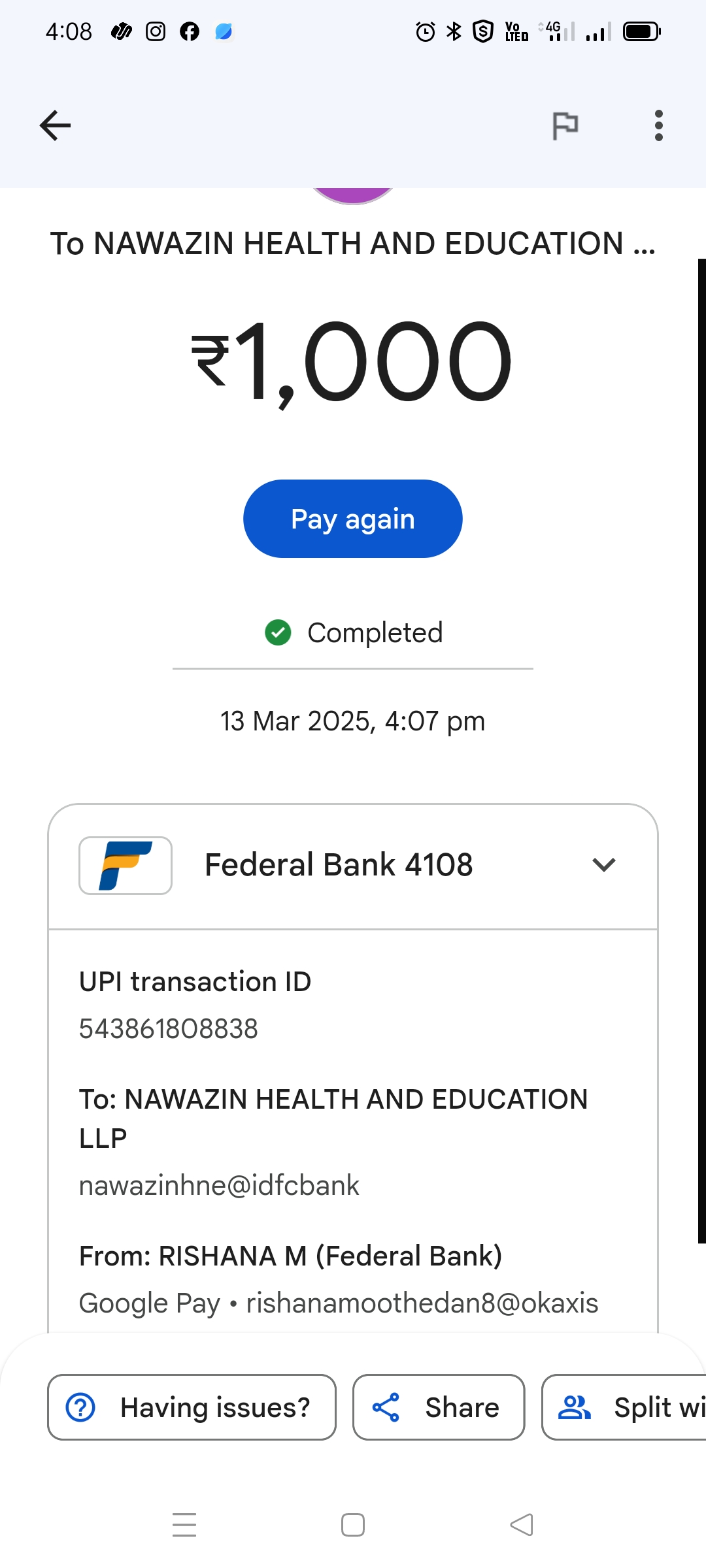
Task: Report this transaction with the flag icon
Action: pyautogui.click(x=565, y=125)
